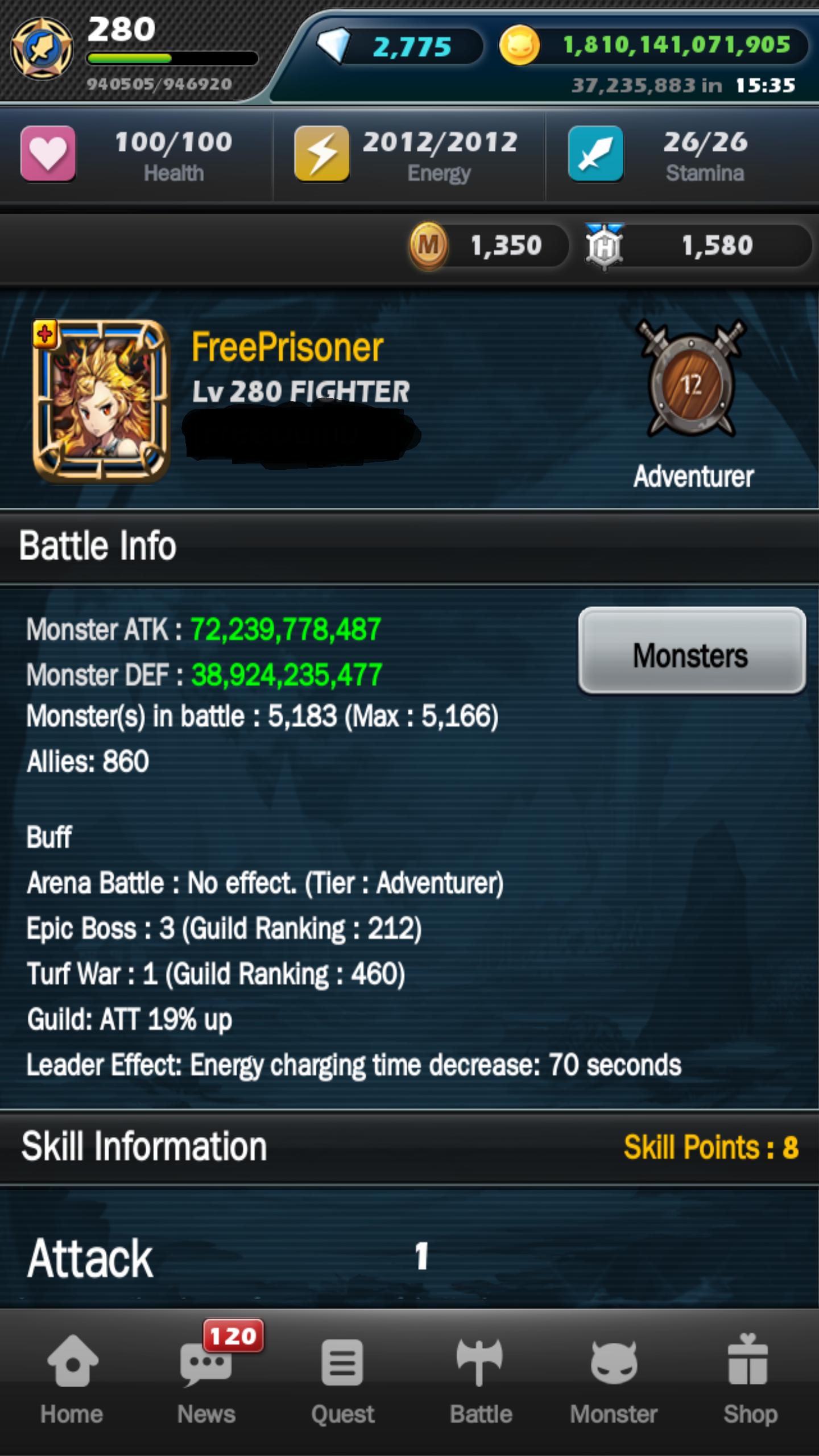Screen dimensions: 819x1456
Task: Tap the lightning Energy icon
Action: coord(322,154)
